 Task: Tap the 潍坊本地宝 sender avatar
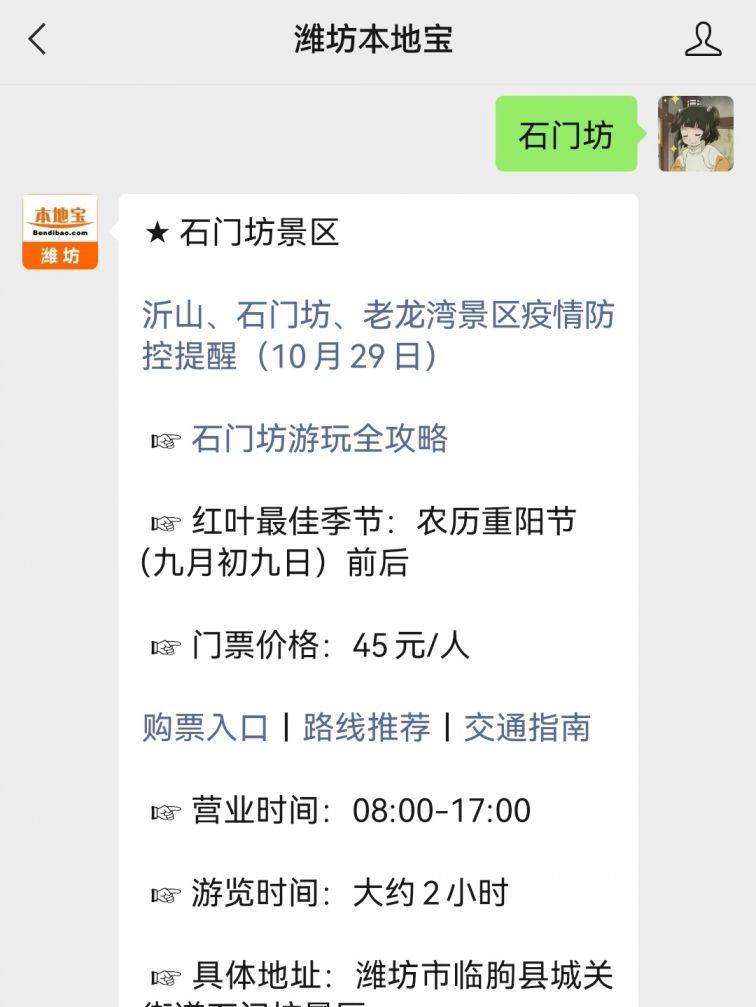click(60, 232)
